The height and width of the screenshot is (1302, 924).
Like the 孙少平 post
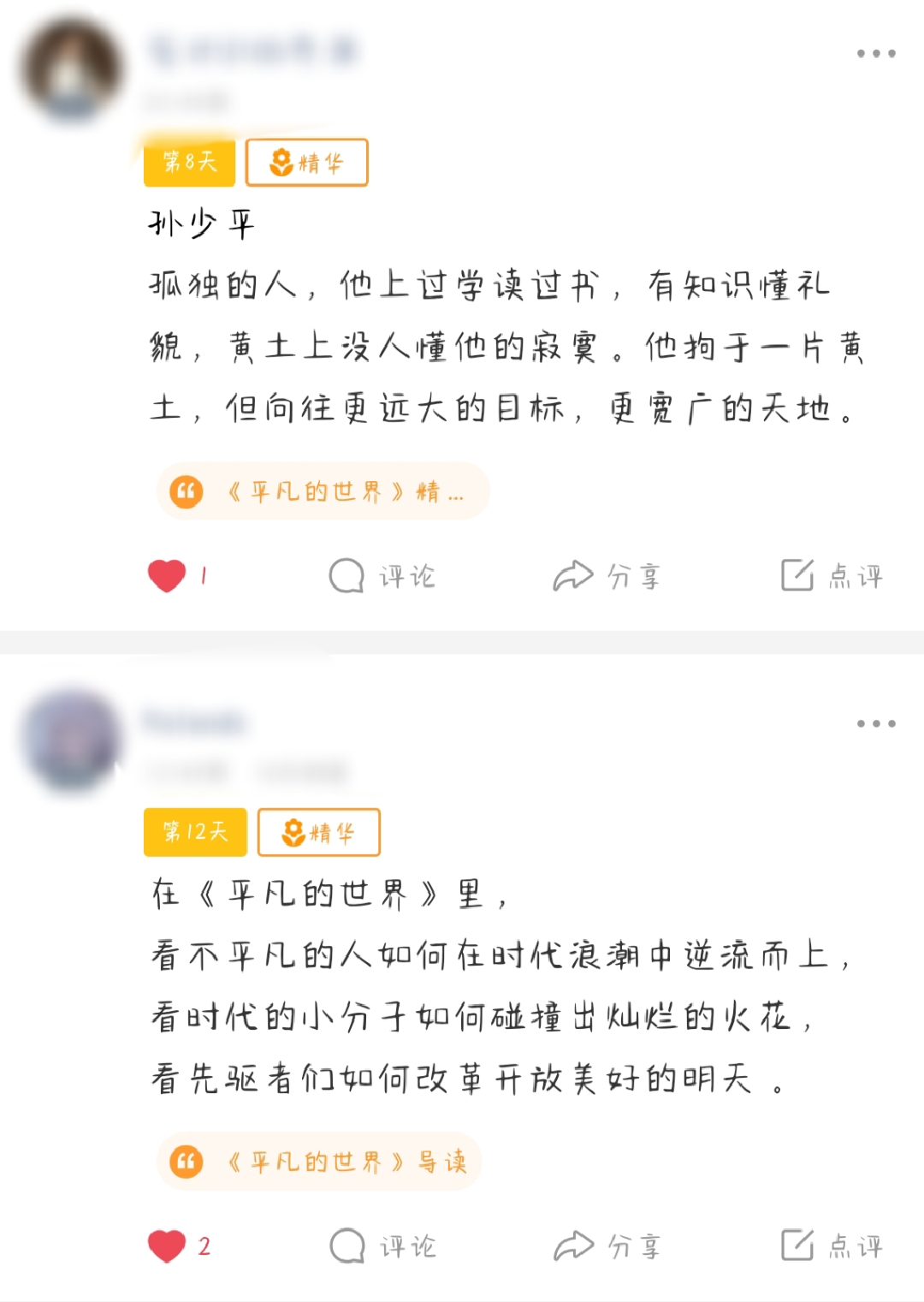point(167,575)
